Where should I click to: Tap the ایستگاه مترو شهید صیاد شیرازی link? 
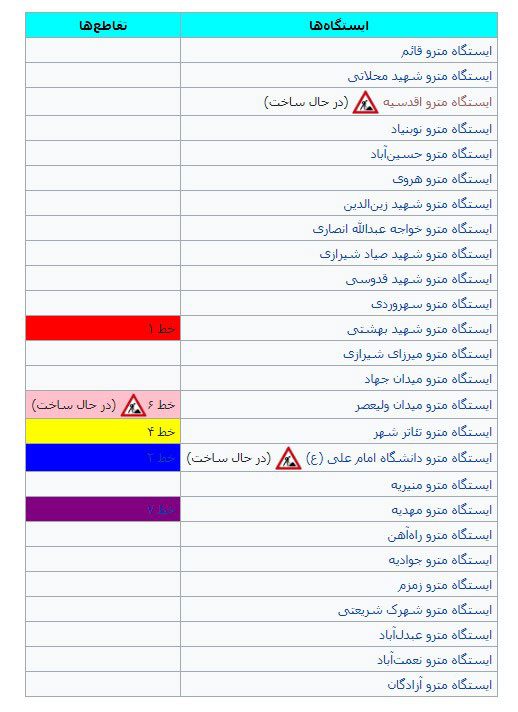point(406,254)
